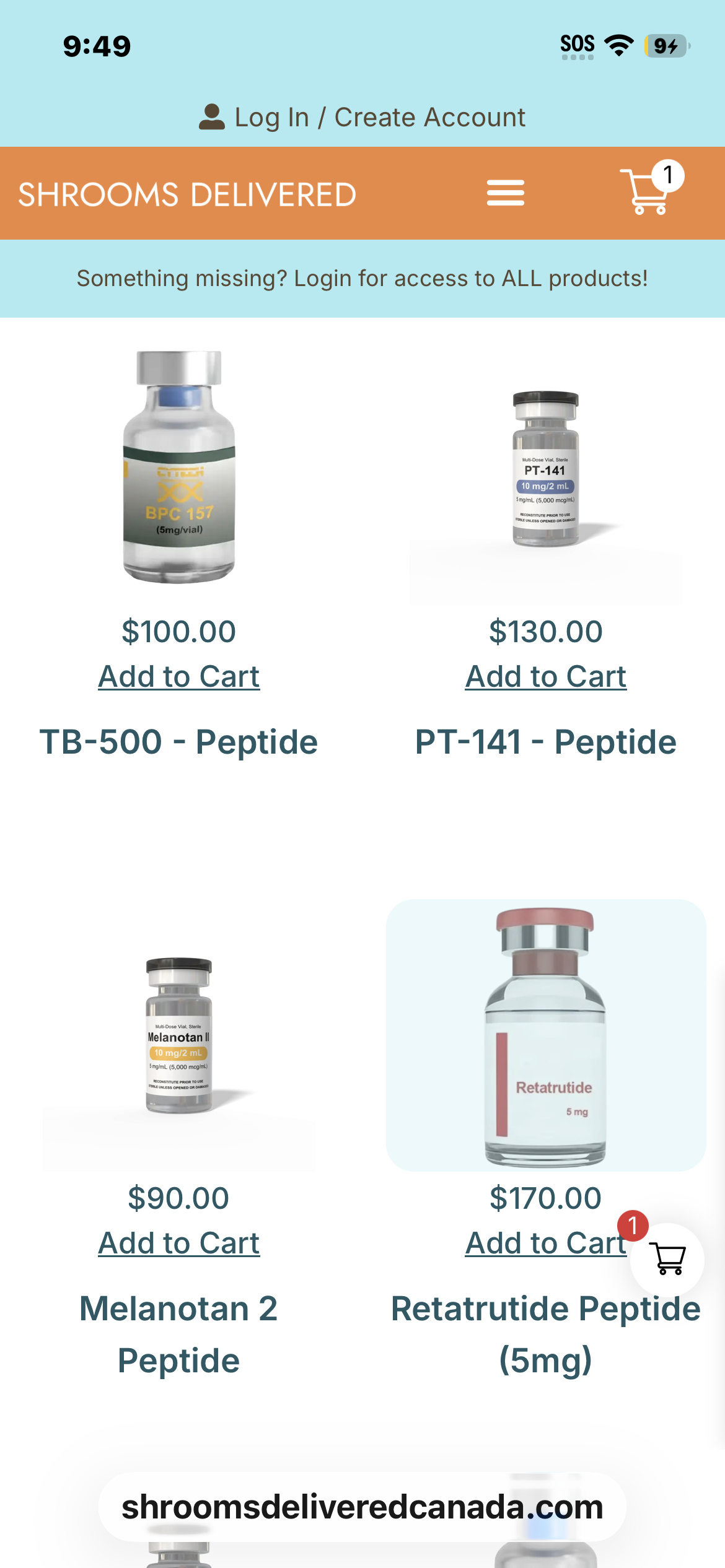
Task: Open the floating cart button
Action: (x=668, y=1260)
